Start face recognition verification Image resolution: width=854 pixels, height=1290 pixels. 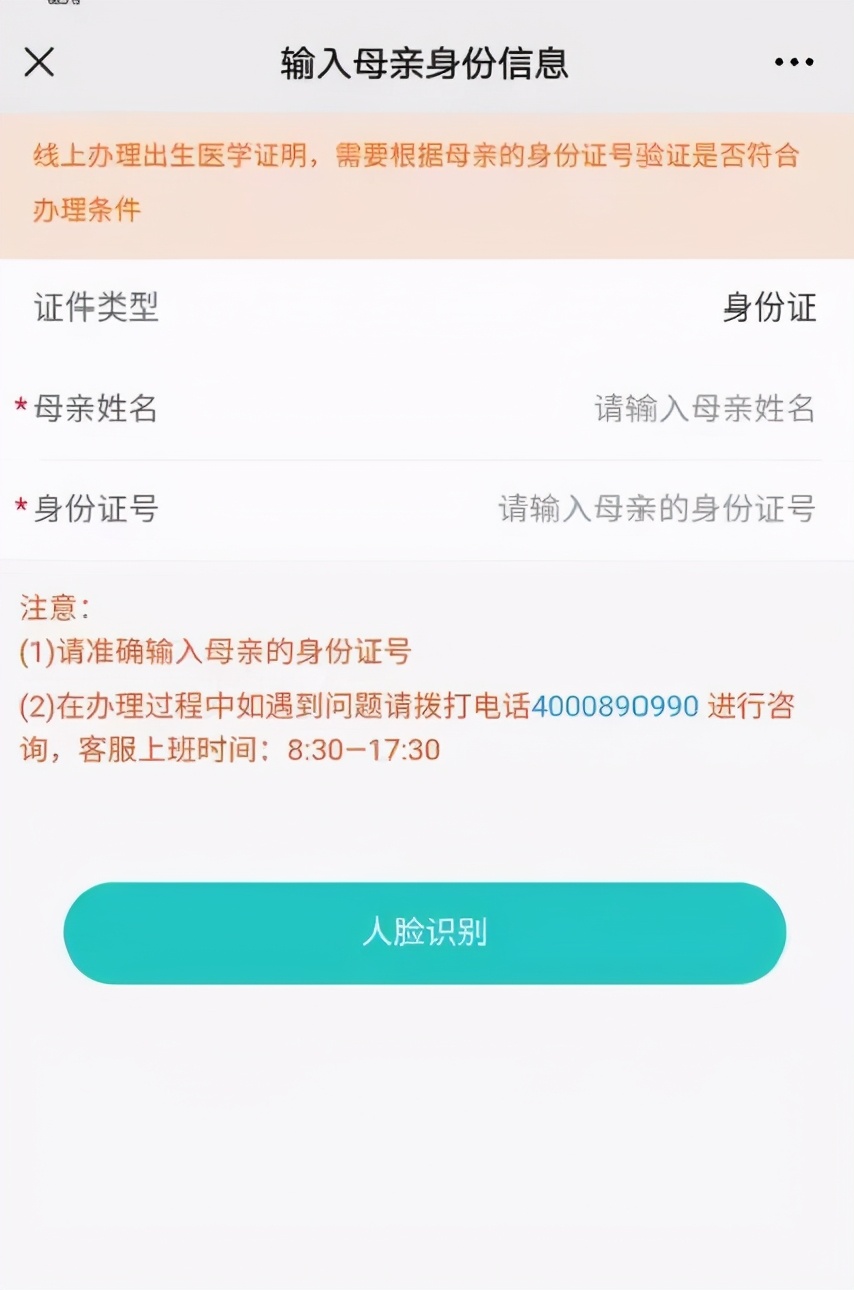coord(427,932)
